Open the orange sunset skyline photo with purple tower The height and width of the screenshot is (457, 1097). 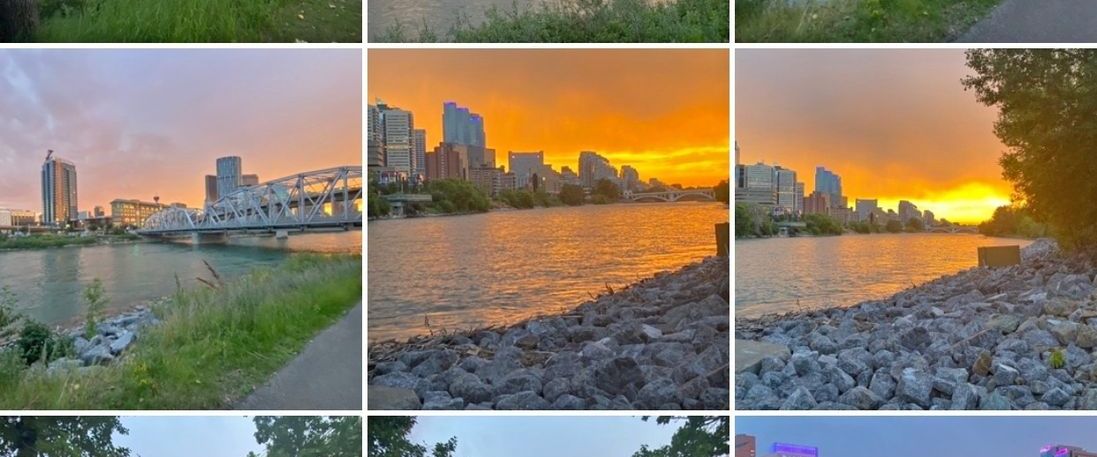pos(548,229)
